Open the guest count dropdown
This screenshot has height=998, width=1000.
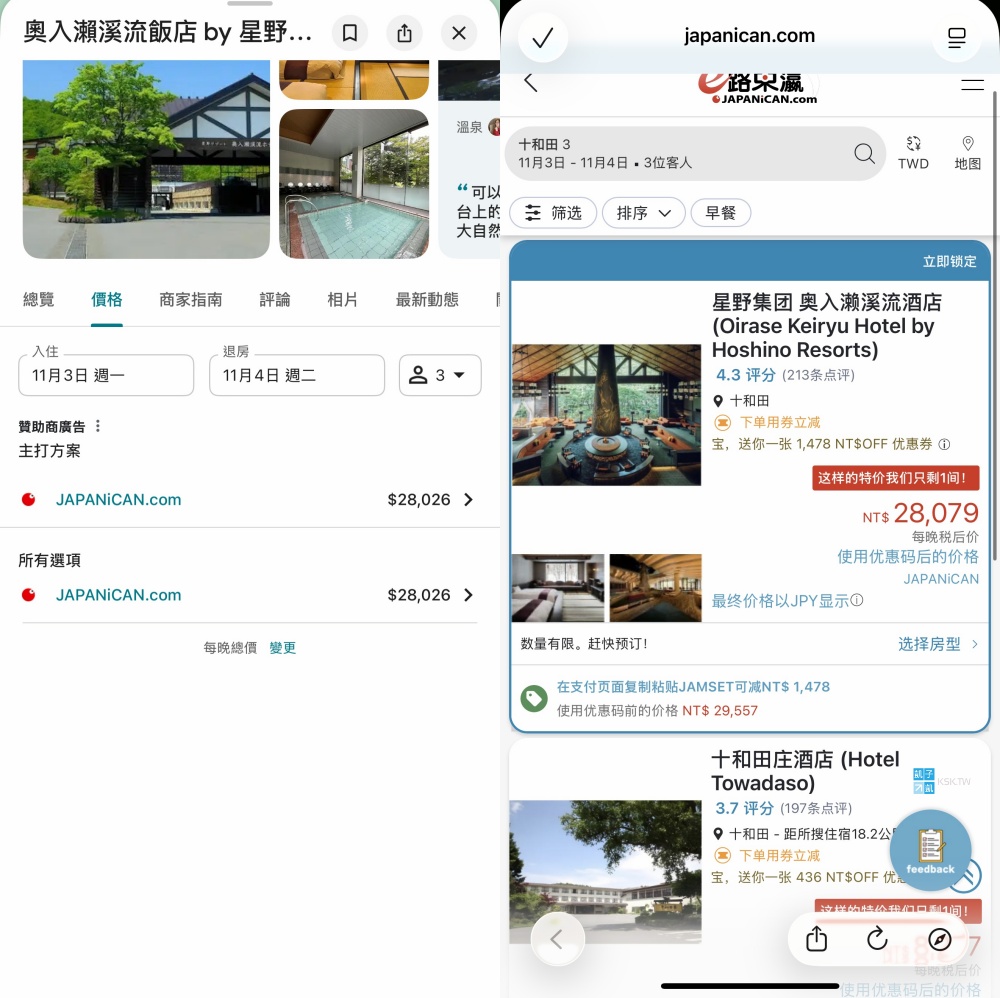pyautogui.click(x=440, y=375)
